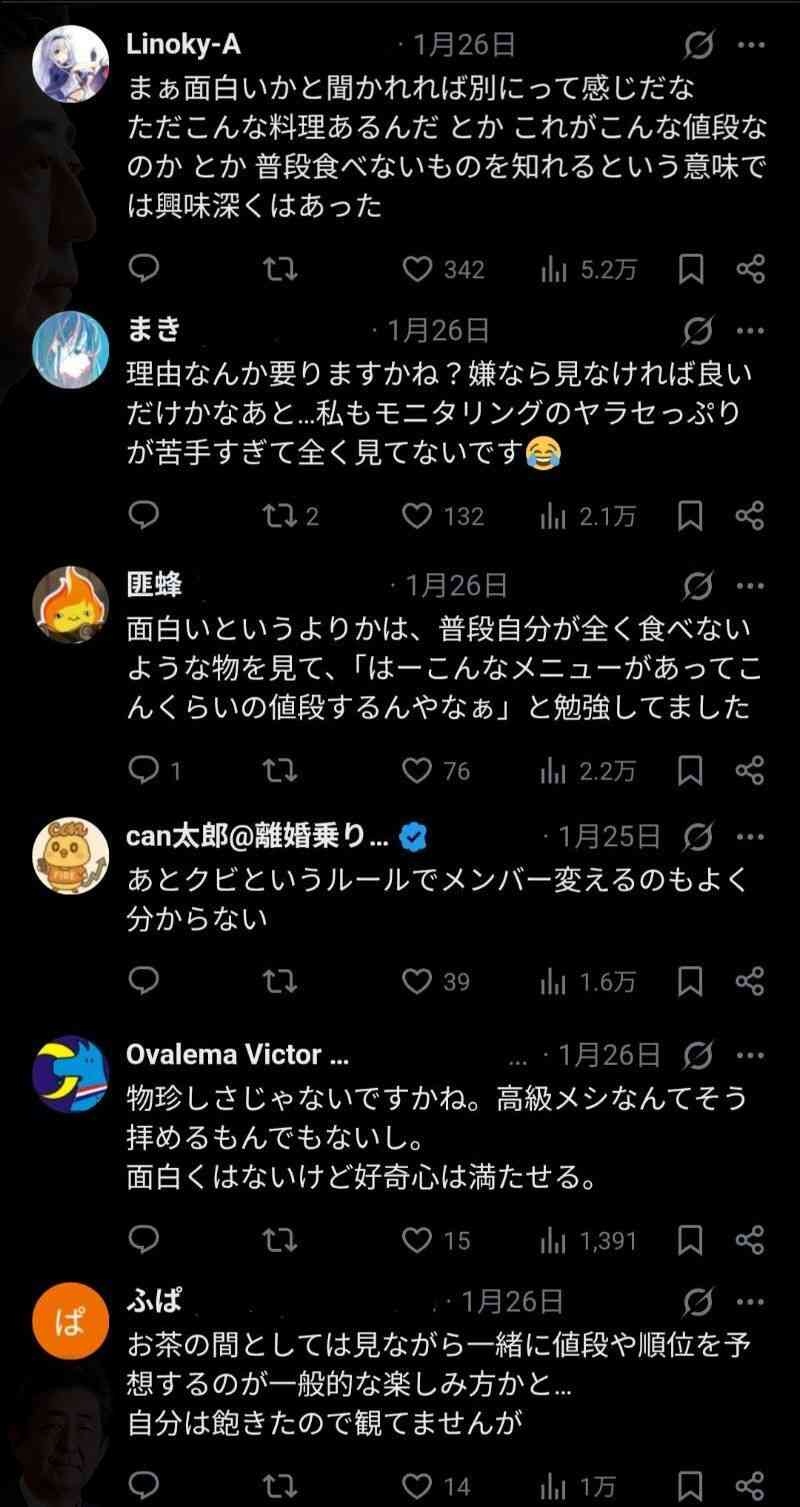Like 匪蜂's reply
Image resolution: width=800 pixels, height=1507 pixels.
pos(417,771)
